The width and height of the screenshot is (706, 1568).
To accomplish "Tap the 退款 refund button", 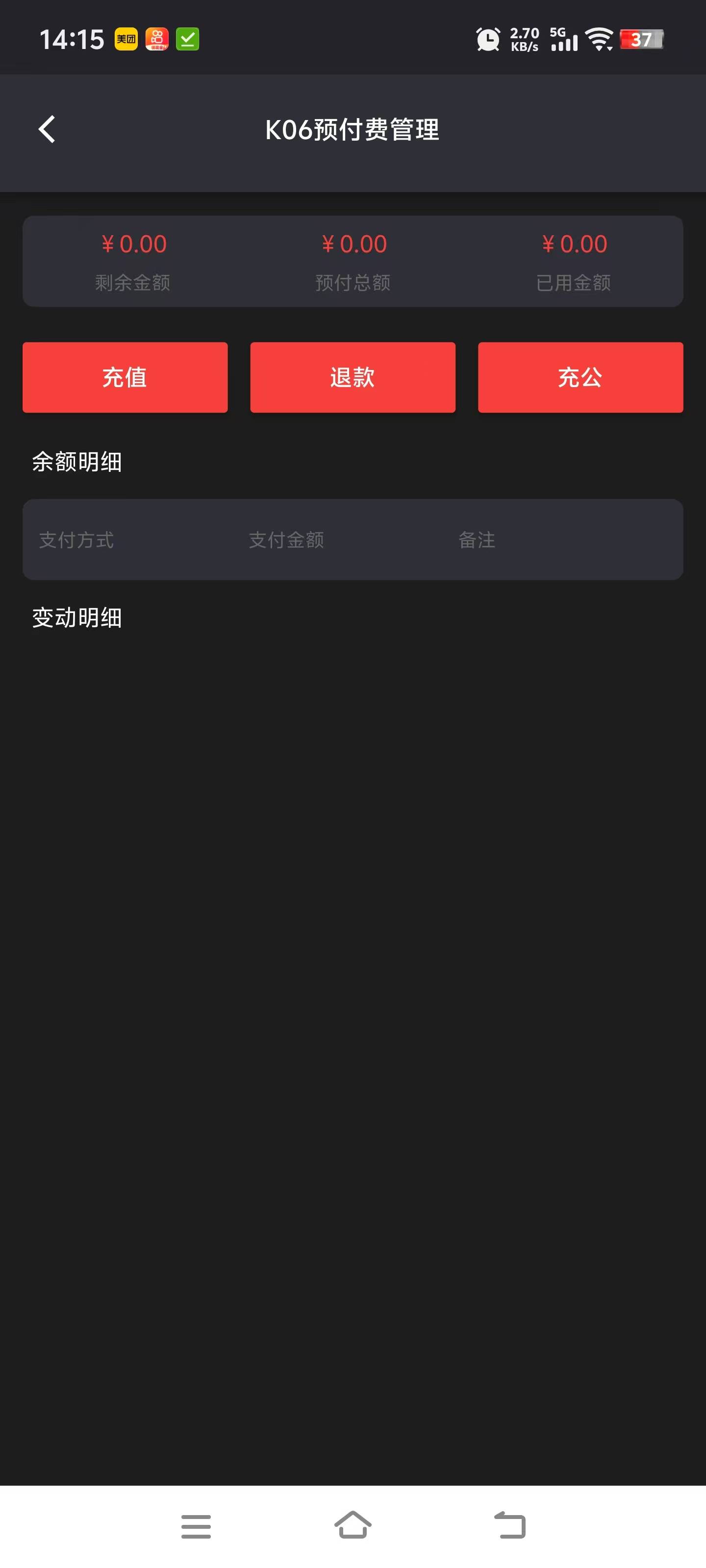I will pyautogui.click(x=353, y=377).
